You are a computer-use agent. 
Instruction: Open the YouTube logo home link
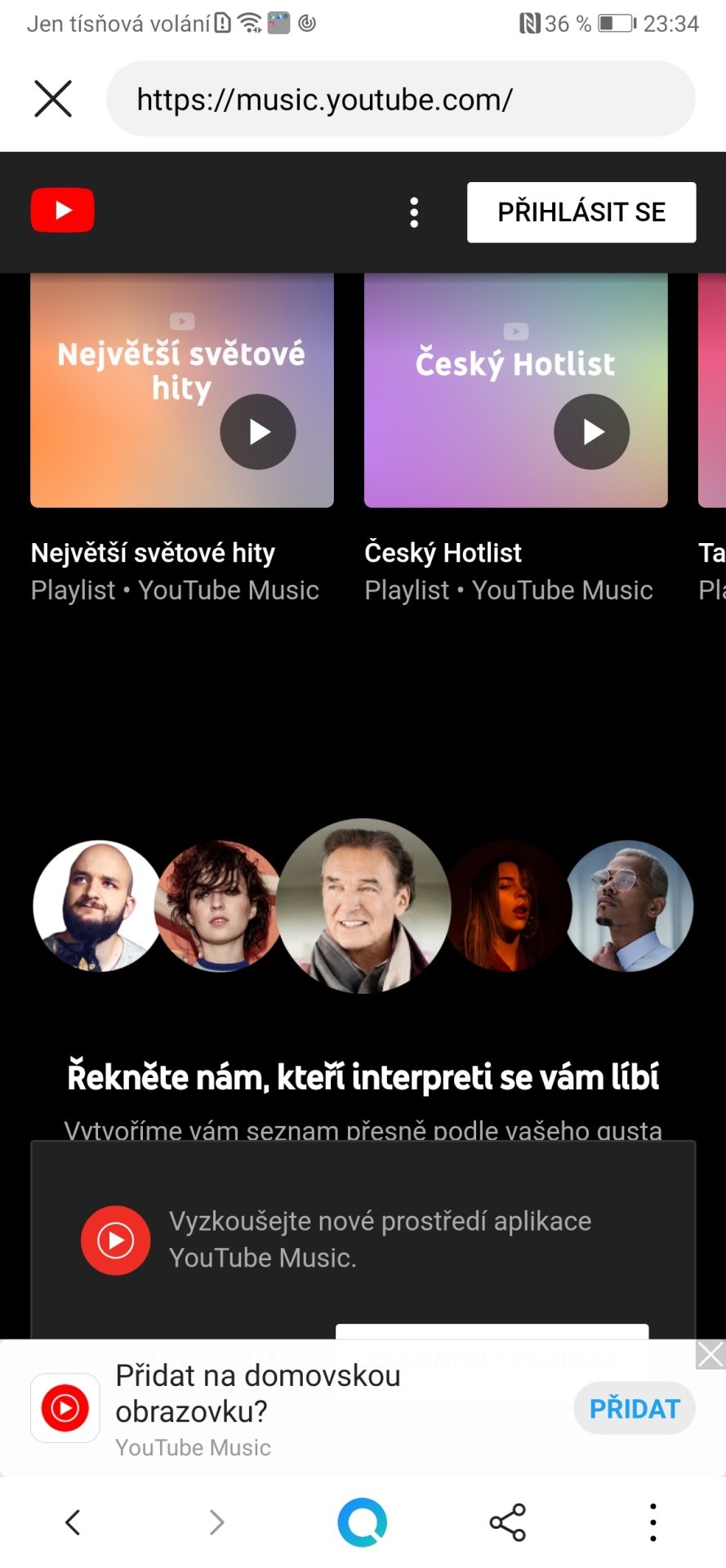tap(63, 211)
